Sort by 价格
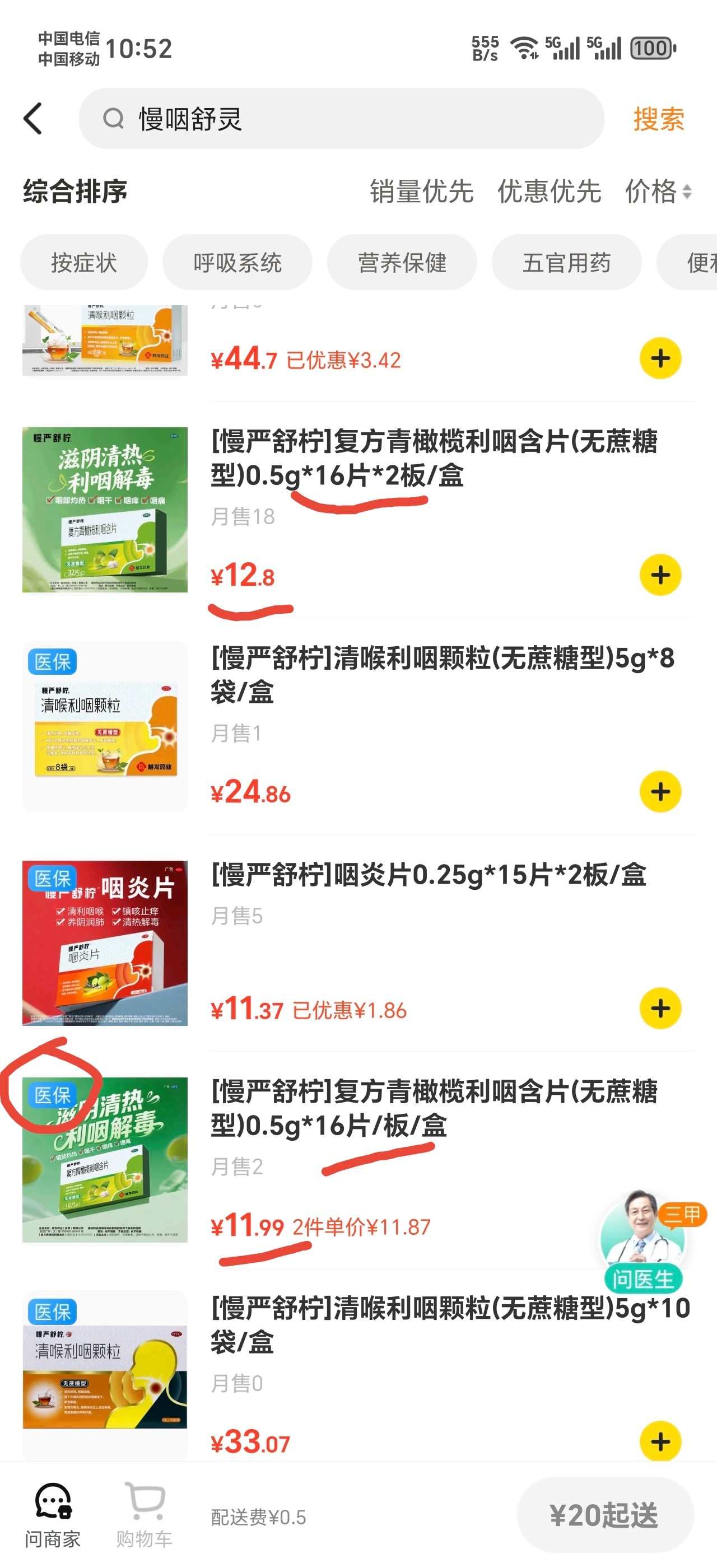717x1568 pixels. [x=658, y=191]
